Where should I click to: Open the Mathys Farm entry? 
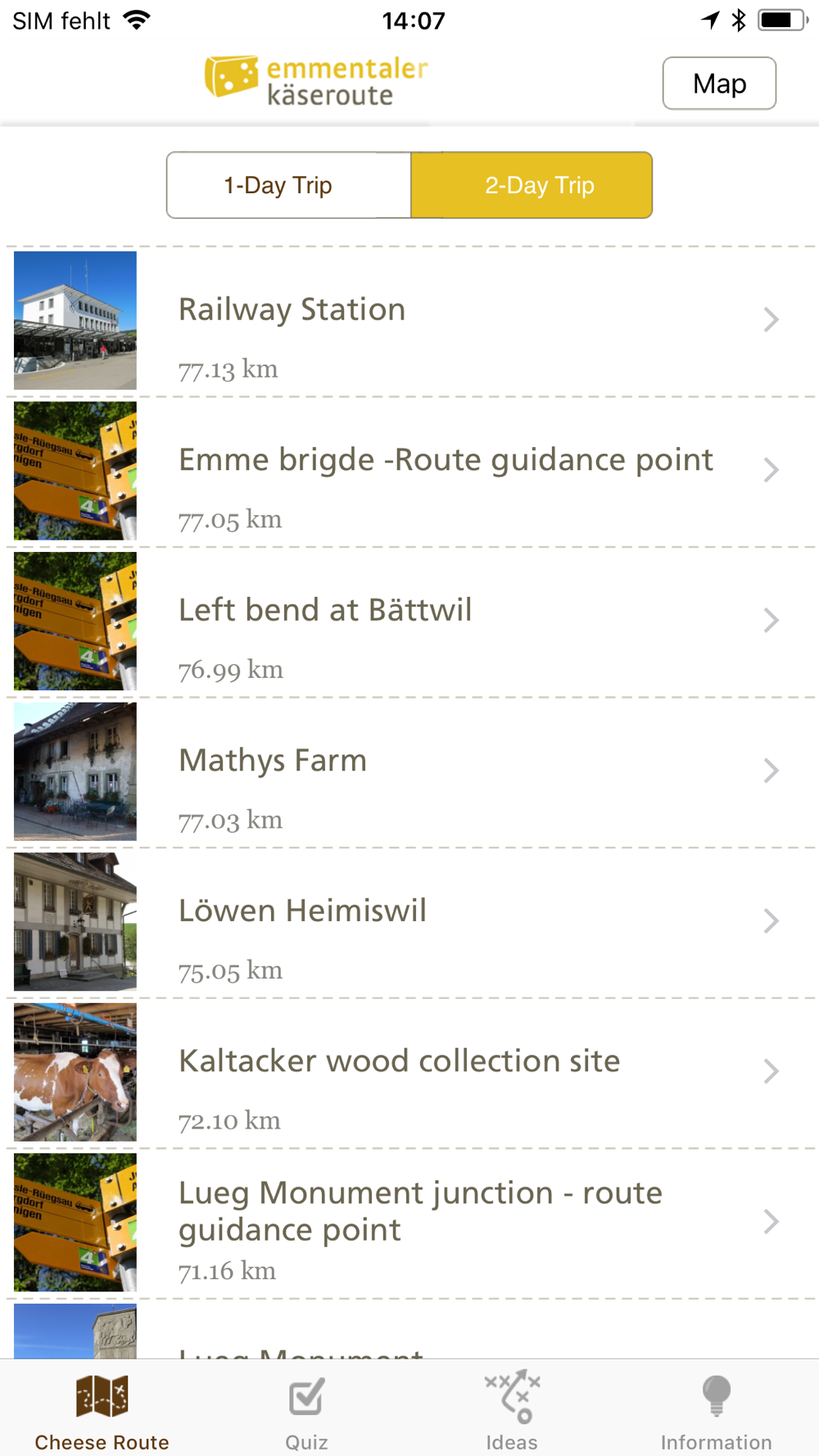[409, 772]
